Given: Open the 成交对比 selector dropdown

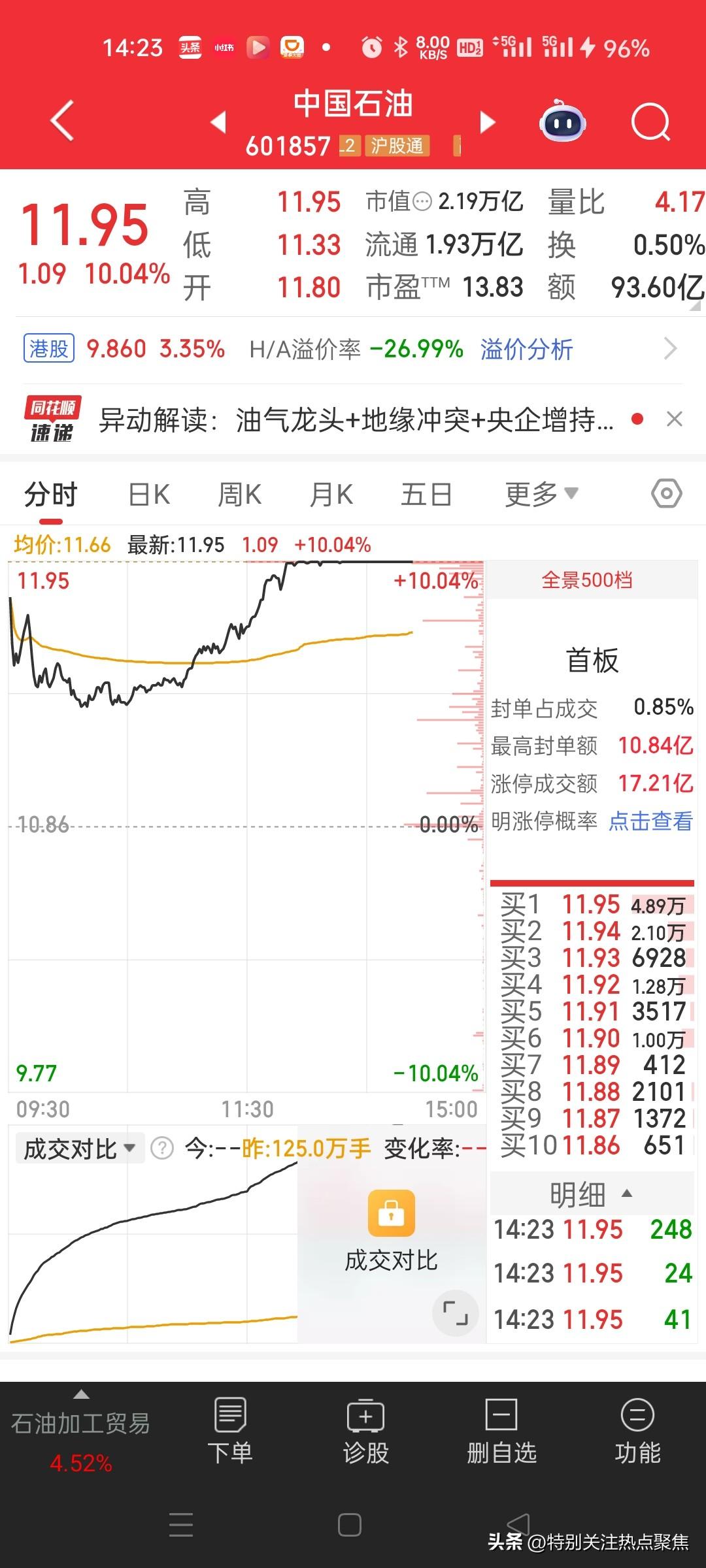Looking at the screenshot, I should (78, 1148).
